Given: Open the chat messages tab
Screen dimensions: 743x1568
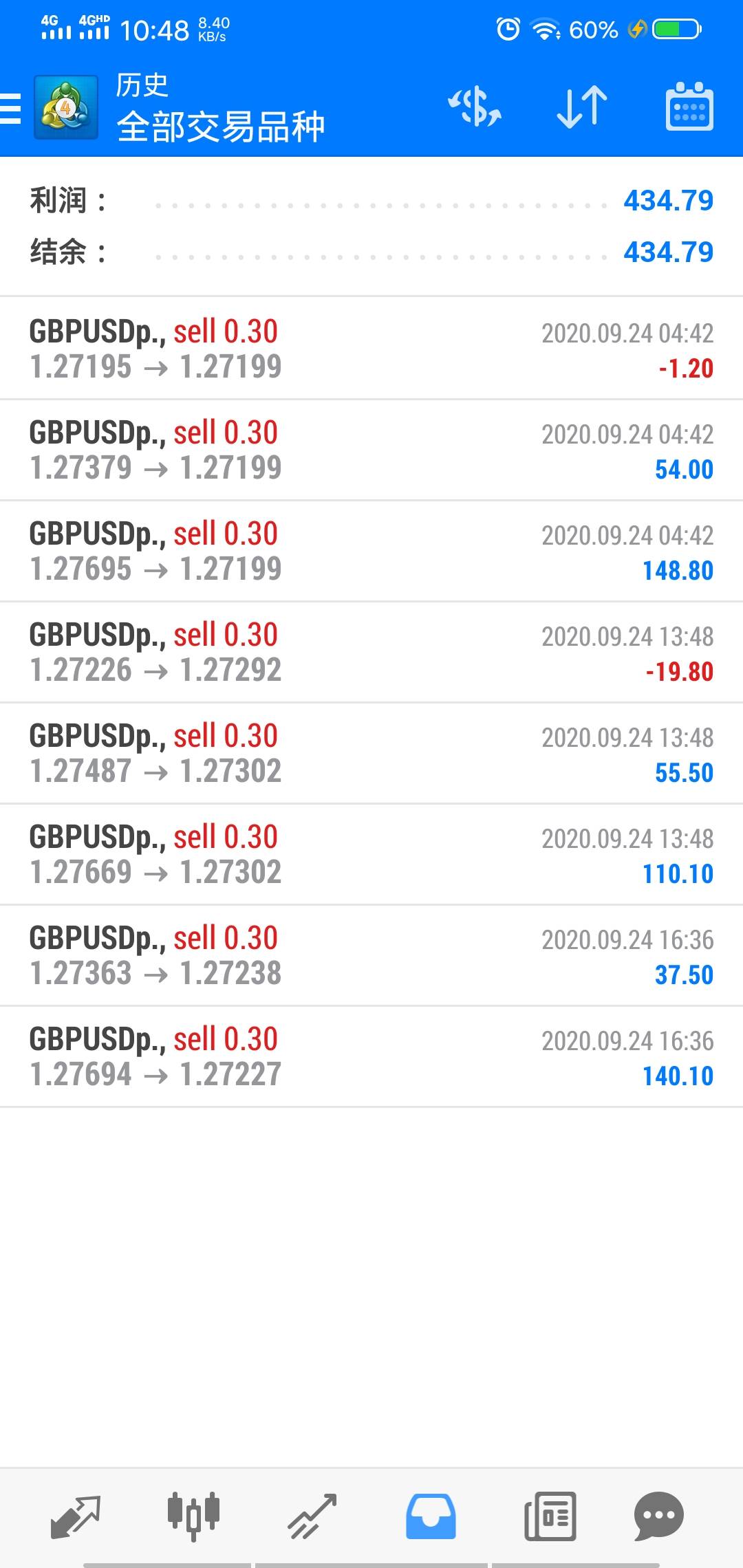Looking at the screenshot, I should [658, 1516].
